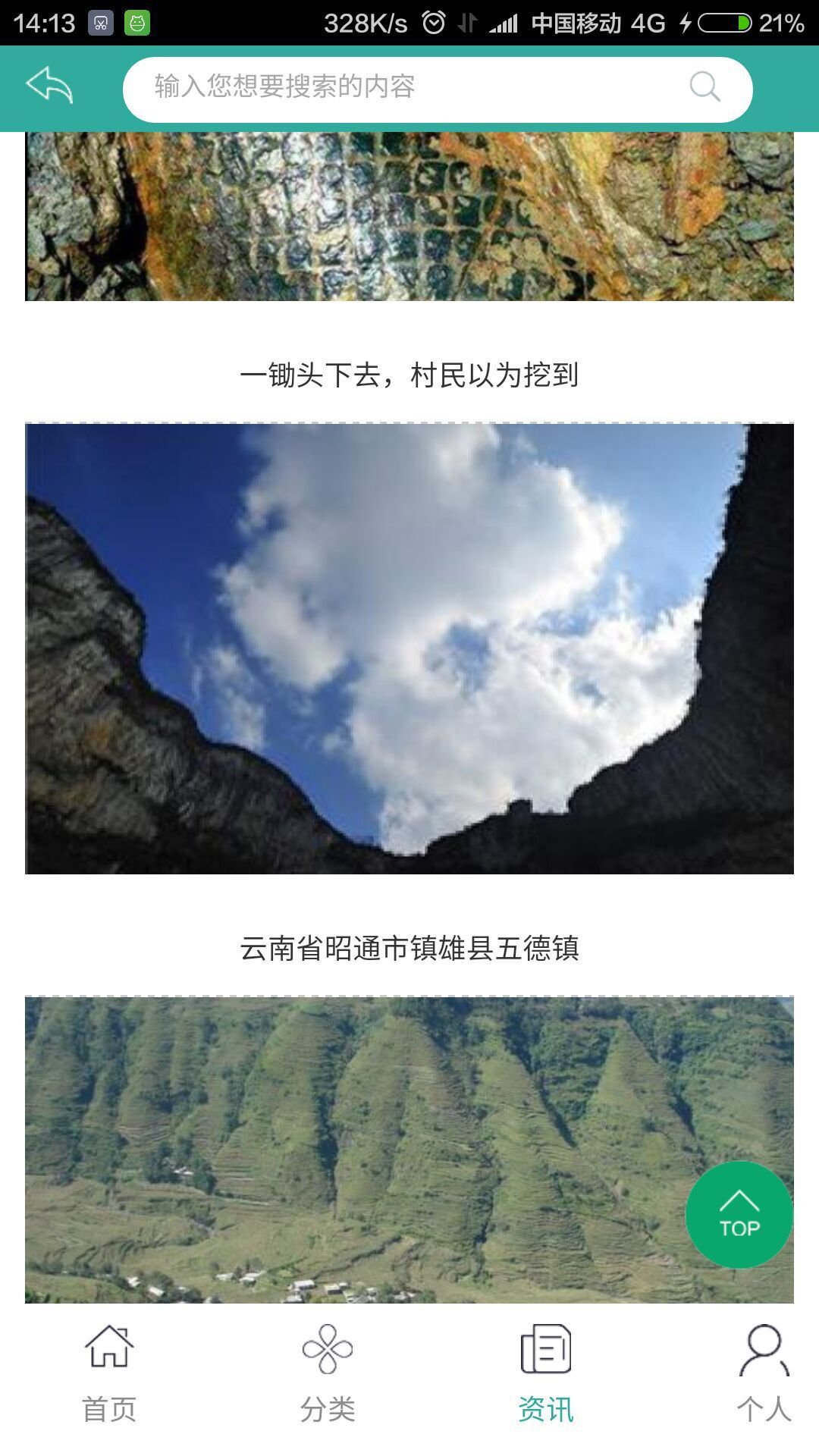
Task: Tap the magnifier search icon
Action: (704, 87)
